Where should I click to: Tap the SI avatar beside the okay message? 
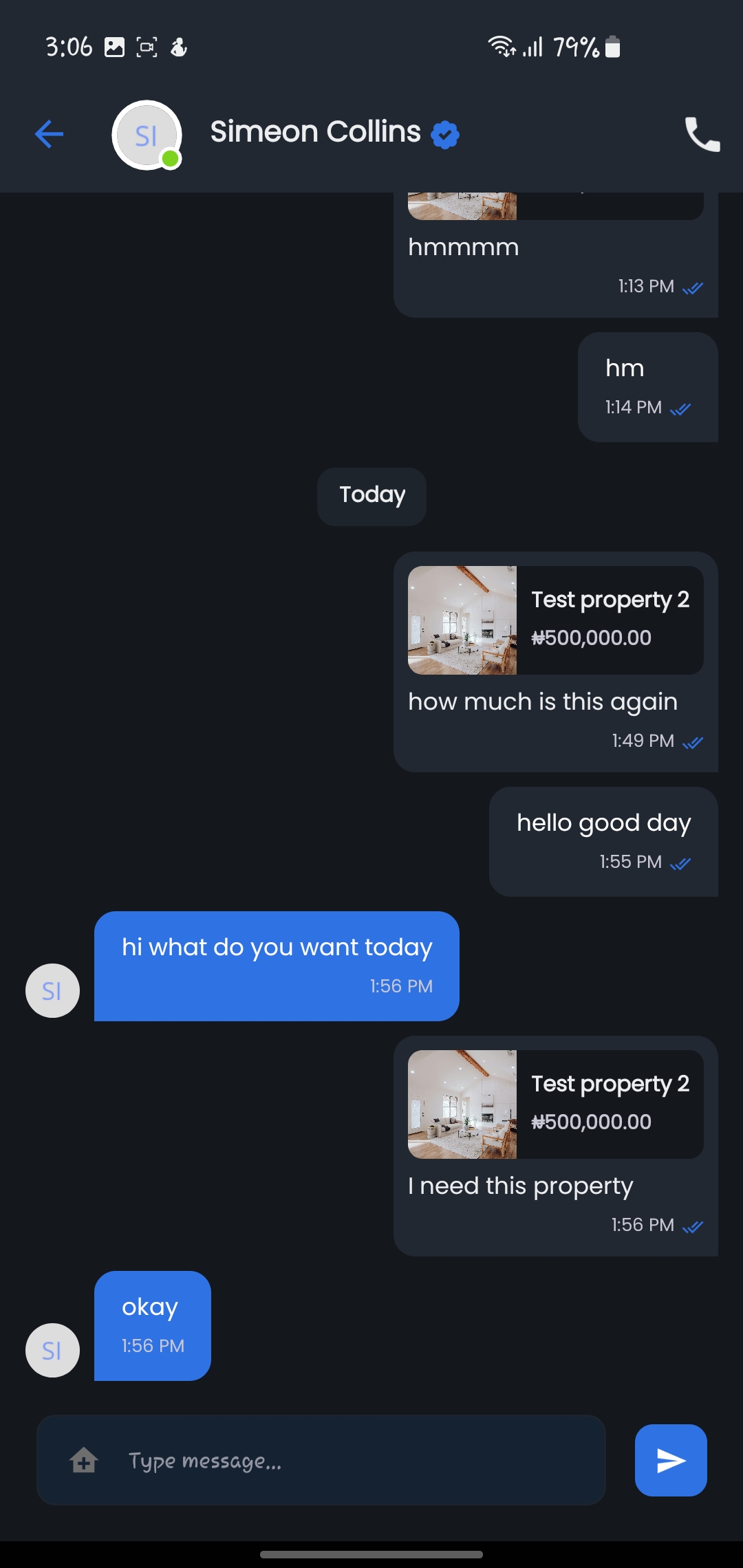pyautogui.click(x=52, y=1349)
